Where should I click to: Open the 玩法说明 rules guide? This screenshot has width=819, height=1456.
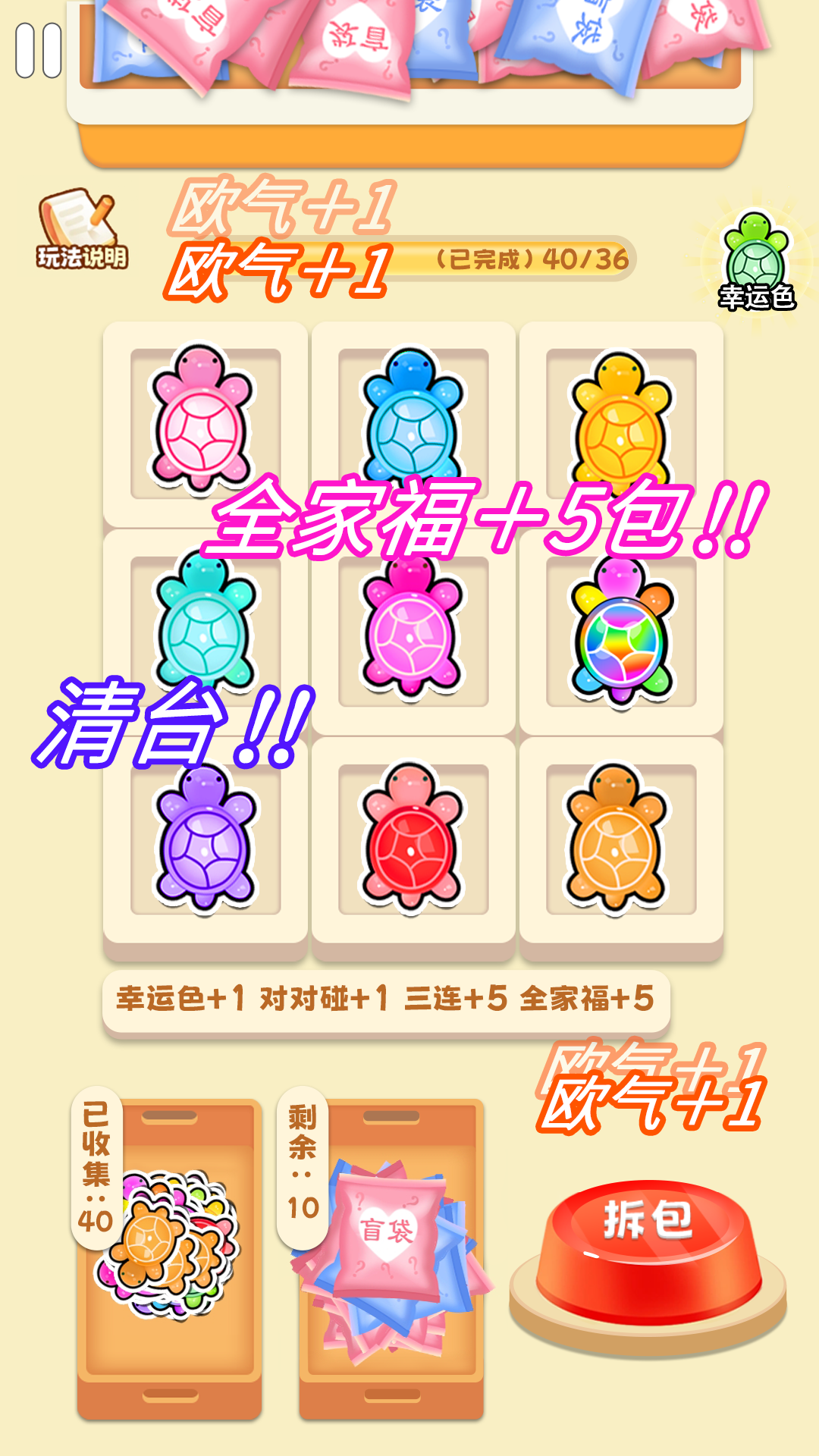(x=82, y=230)
